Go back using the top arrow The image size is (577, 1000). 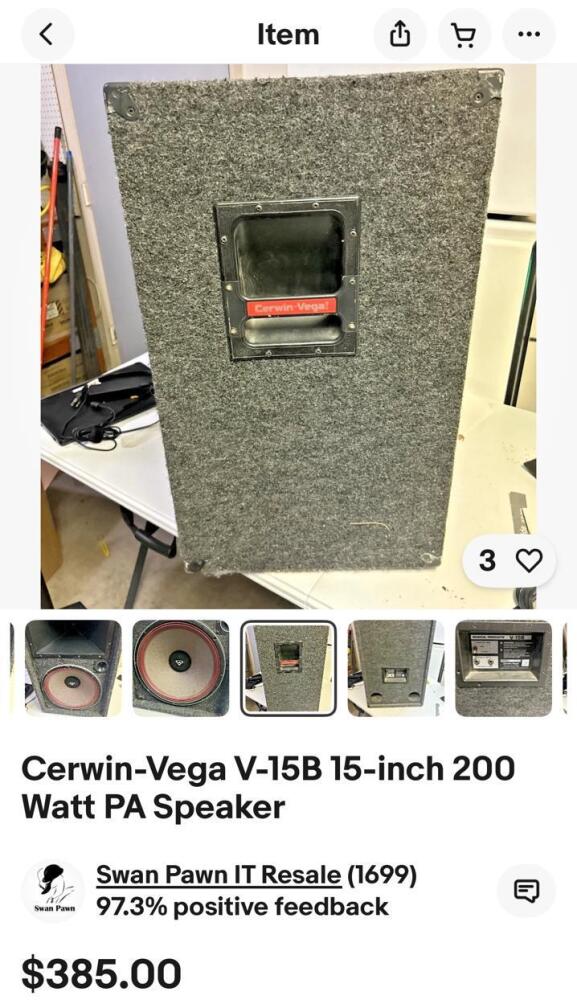(47, 34)
